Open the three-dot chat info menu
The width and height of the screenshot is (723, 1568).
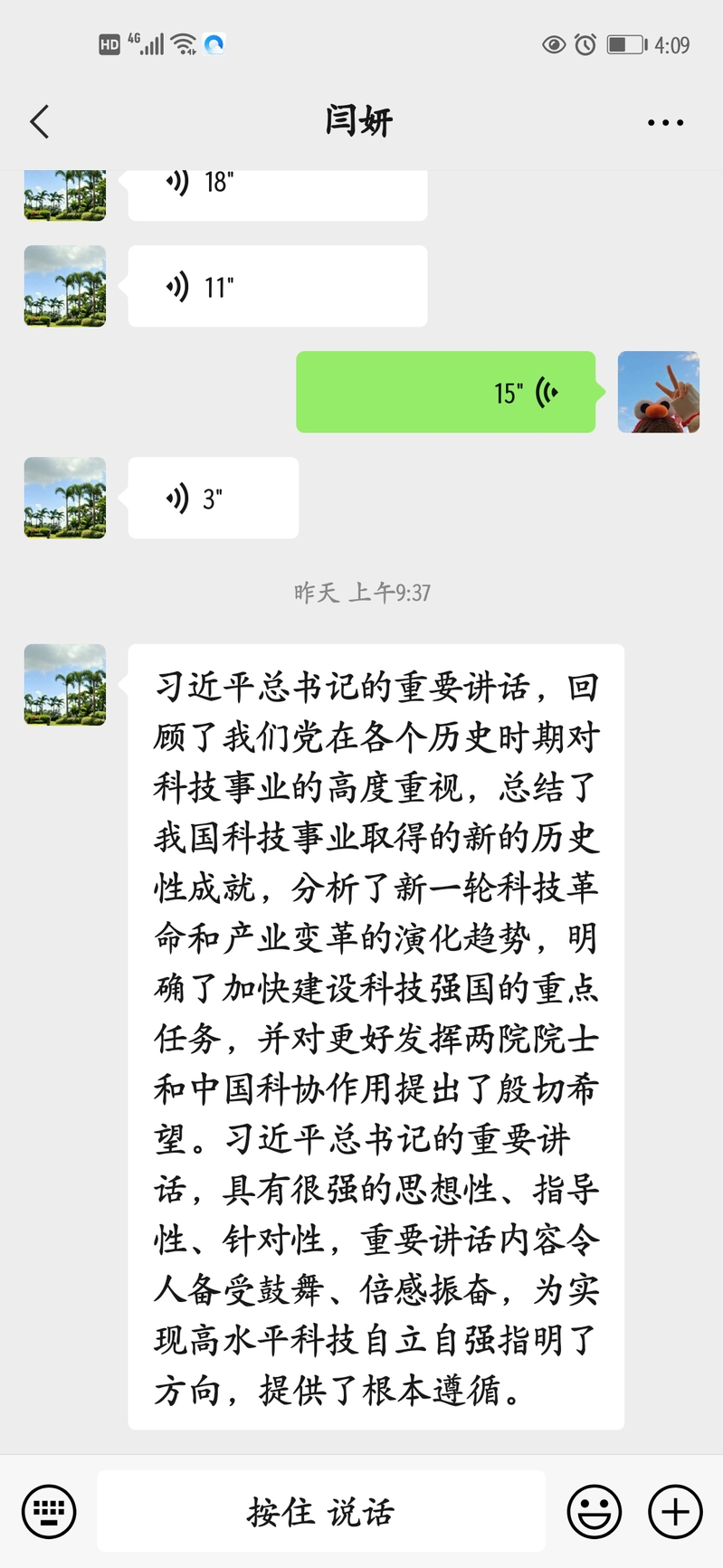[x=665, y=122]
